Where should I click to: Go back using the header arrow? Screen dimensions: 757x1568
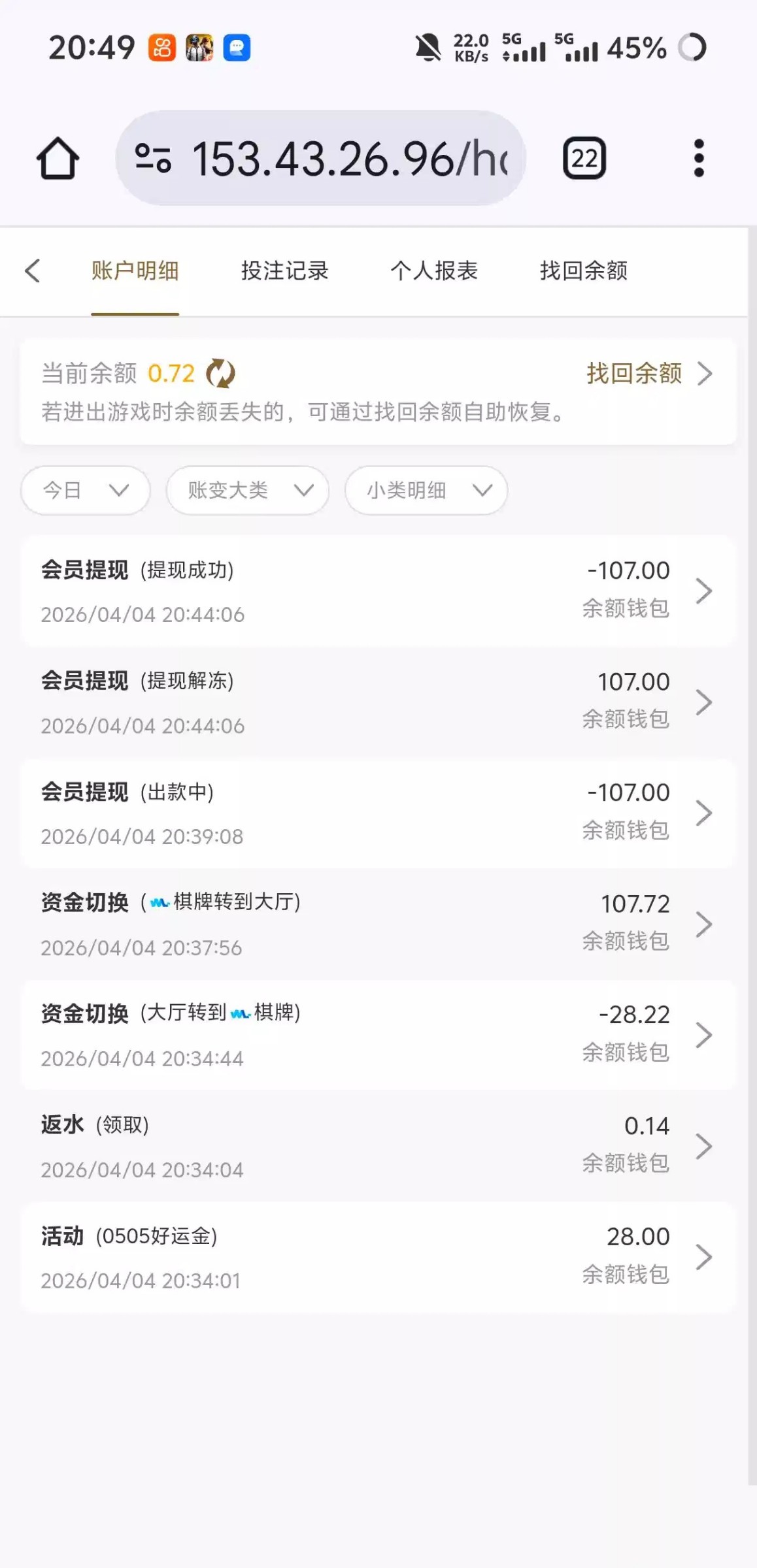click(33, 270)
